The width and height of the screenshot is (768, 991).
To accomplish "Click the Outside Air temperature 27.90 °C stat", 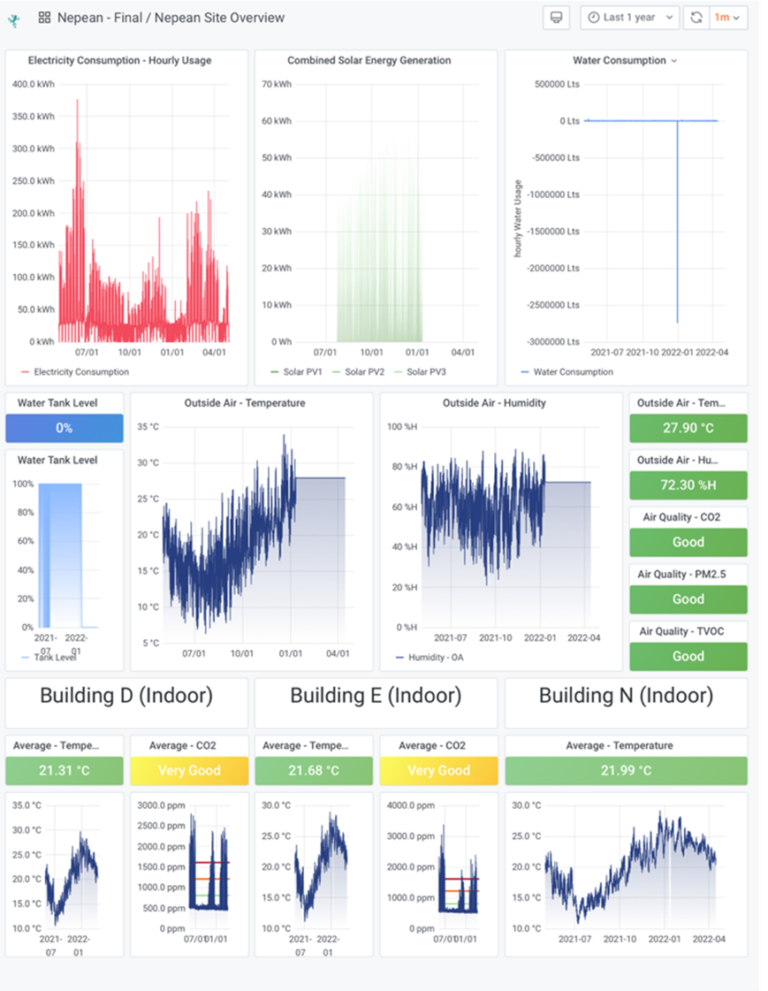I will [x=688, y=427].
